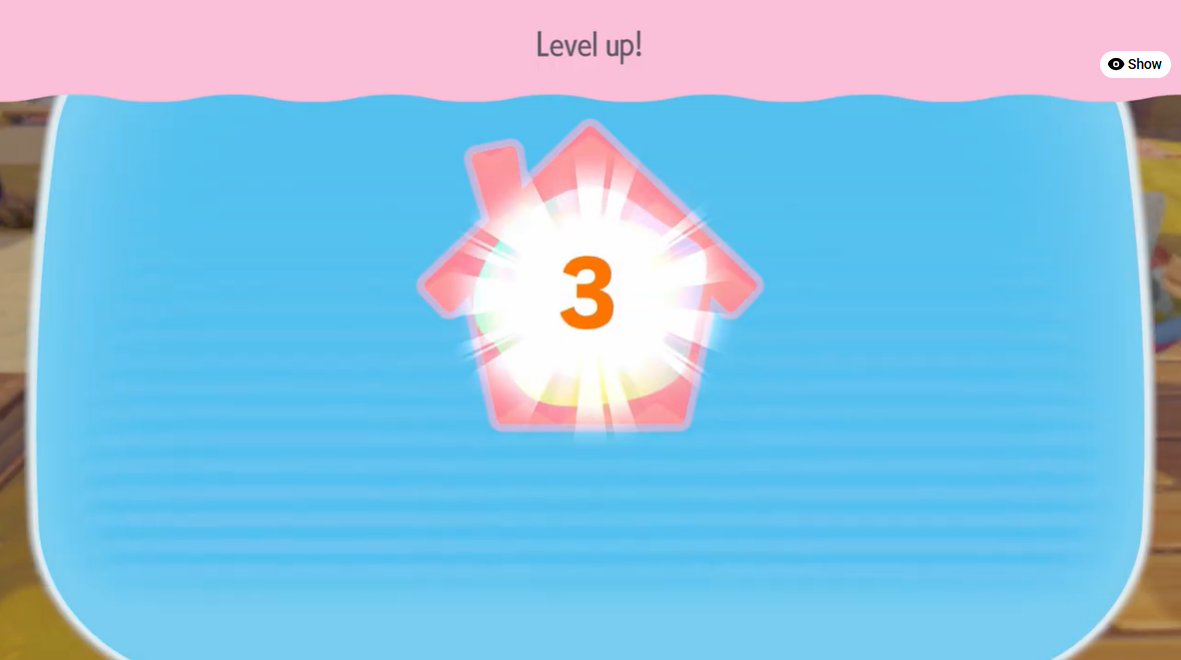Viewport: 1181px width, 660px height.
Task: Tap the Show button with eye icon
Action: (x=1135, y=64)
